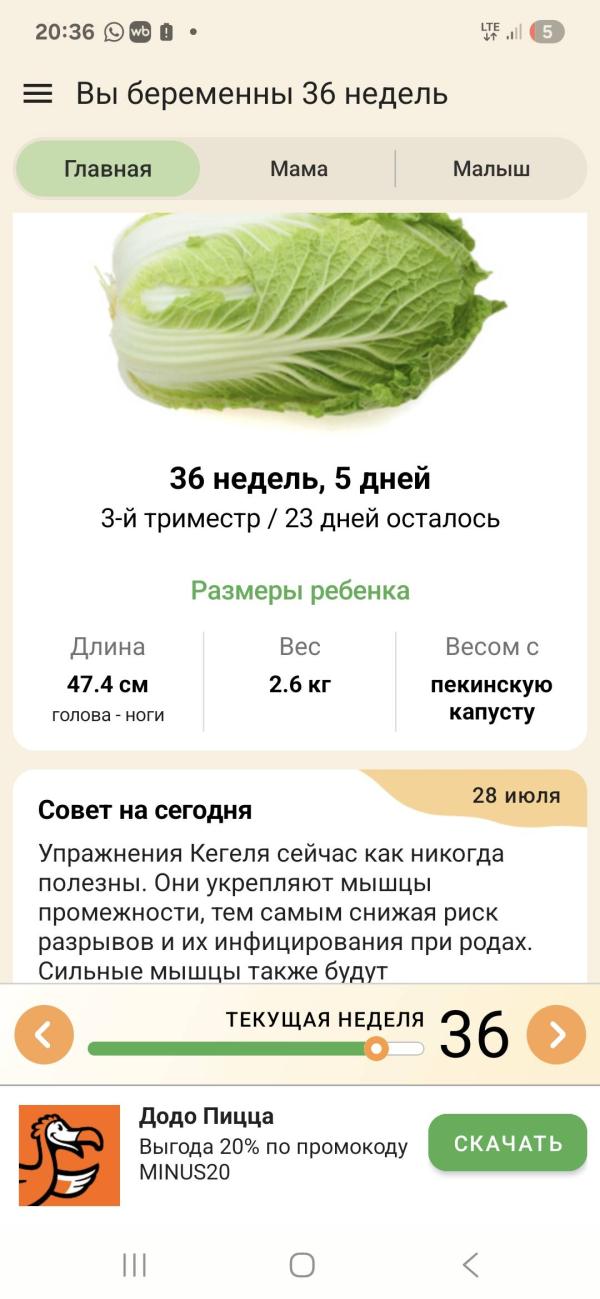Switch to the Мама tab
The image size is (600, 1299).
[299, 169]
